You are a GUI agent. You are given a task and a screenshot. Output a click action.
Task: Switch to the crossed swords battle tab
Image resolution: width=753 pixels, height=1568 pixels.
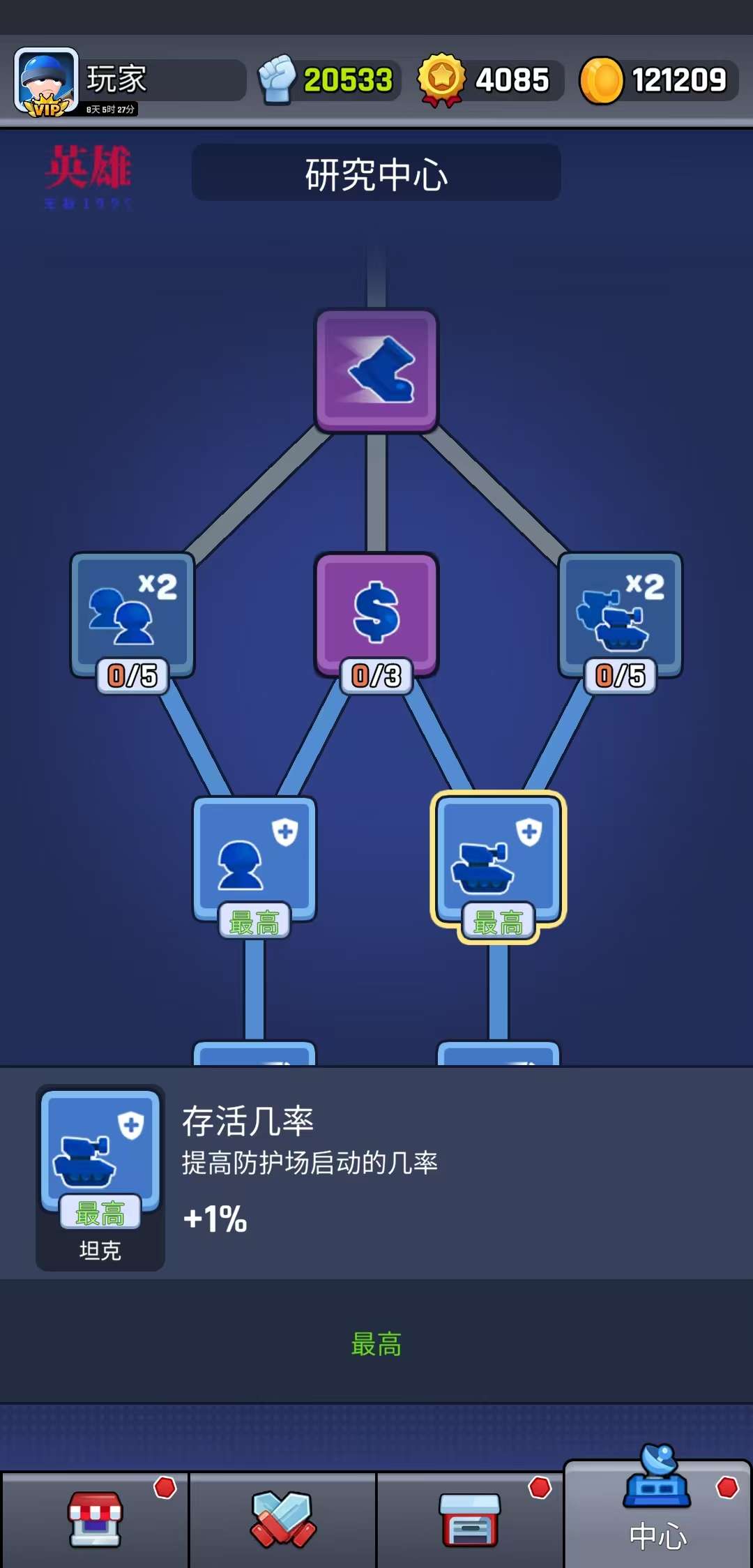[283, 1521]
